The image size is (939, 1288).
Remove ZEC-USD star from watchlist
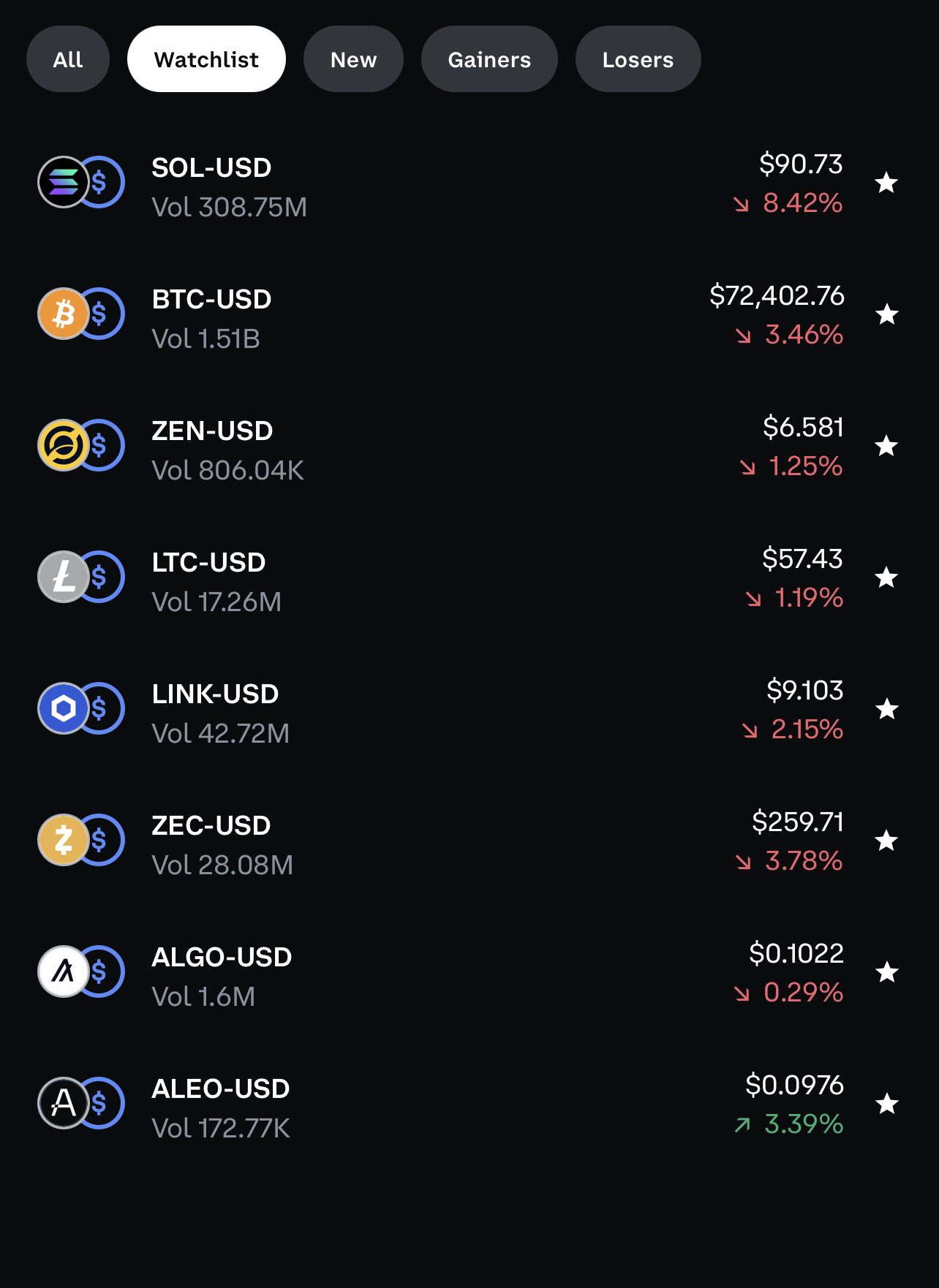point(886,841)
